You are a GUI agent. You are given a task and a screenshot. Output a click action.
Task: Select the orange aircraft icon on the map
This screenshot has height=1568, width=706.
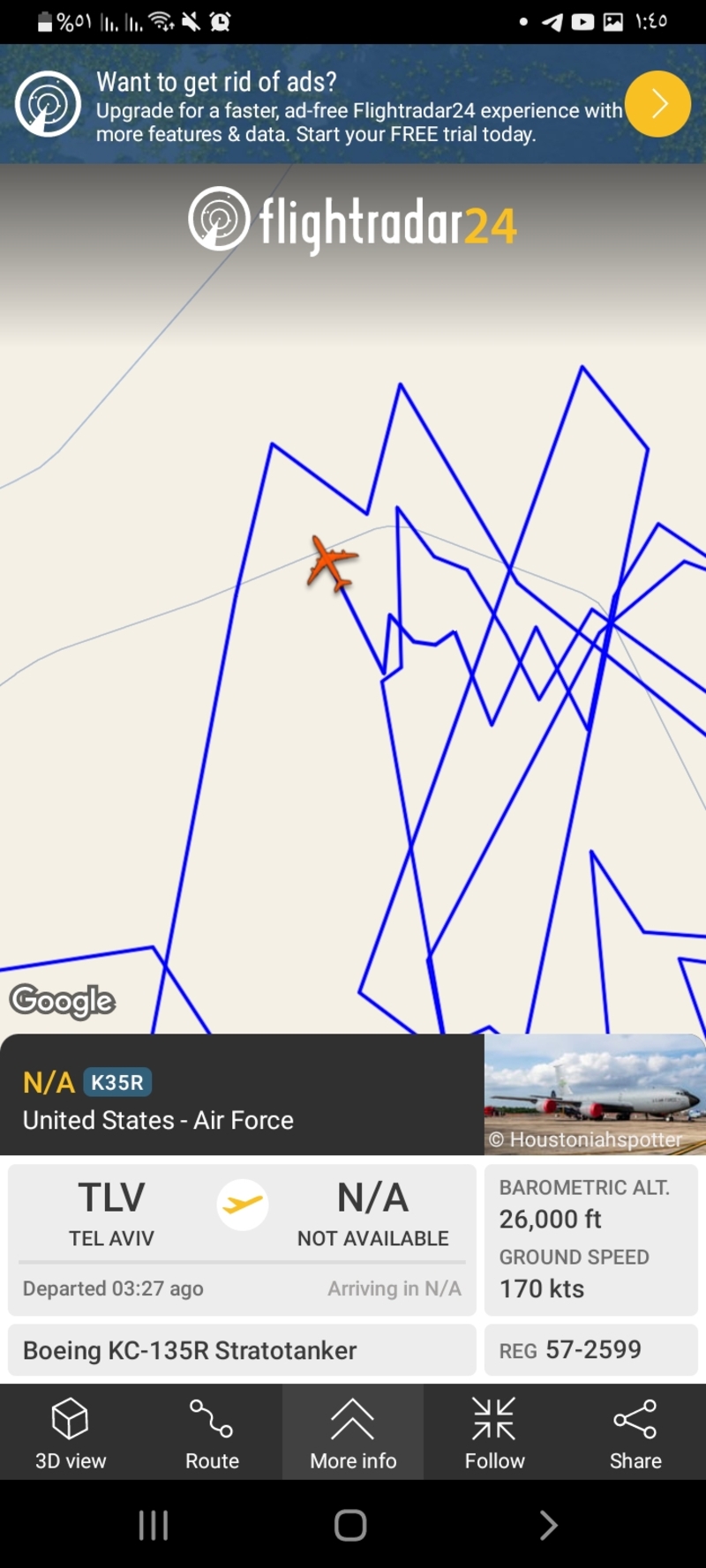click(333, 563)
